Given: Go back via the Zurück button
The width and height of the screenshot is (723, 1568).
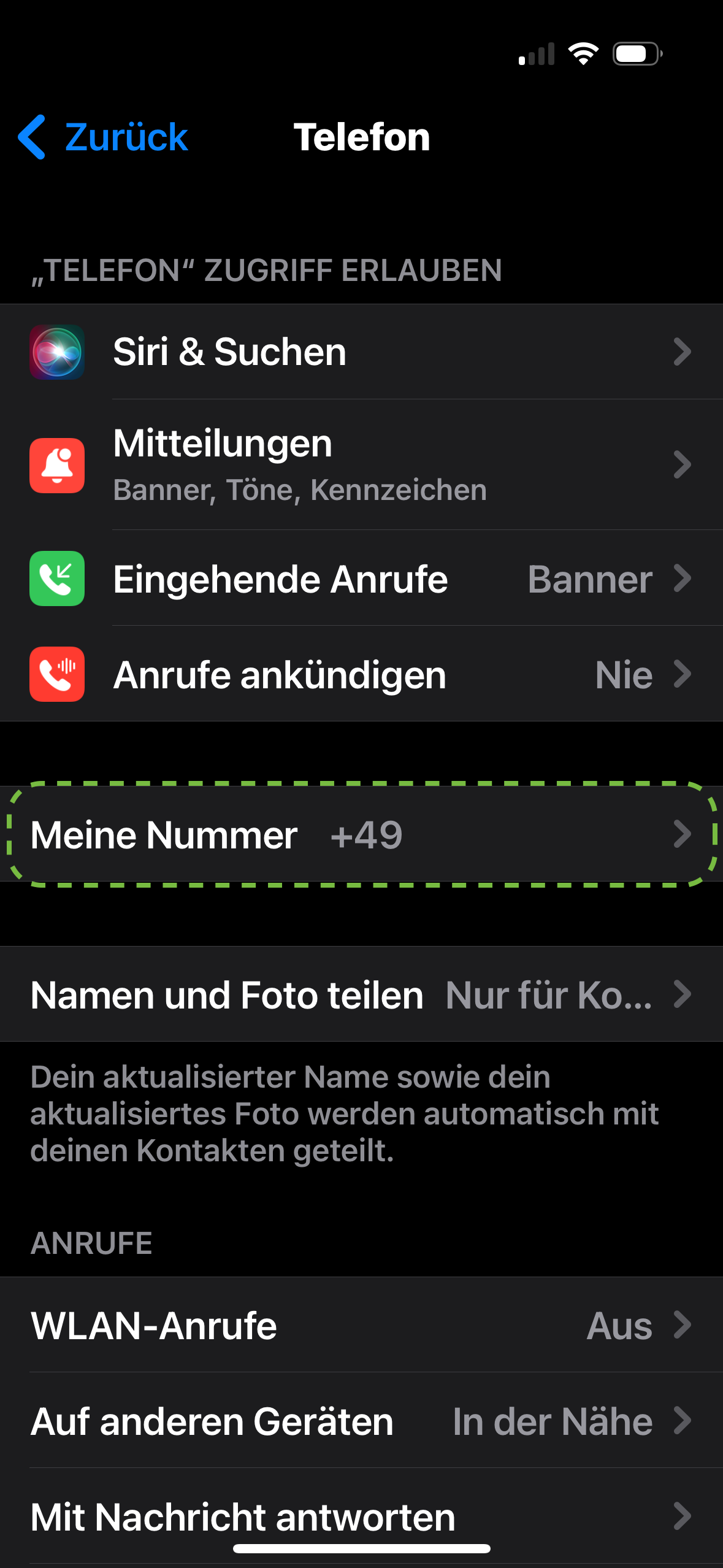Looking at the screenshot, I should coord(104,137).
